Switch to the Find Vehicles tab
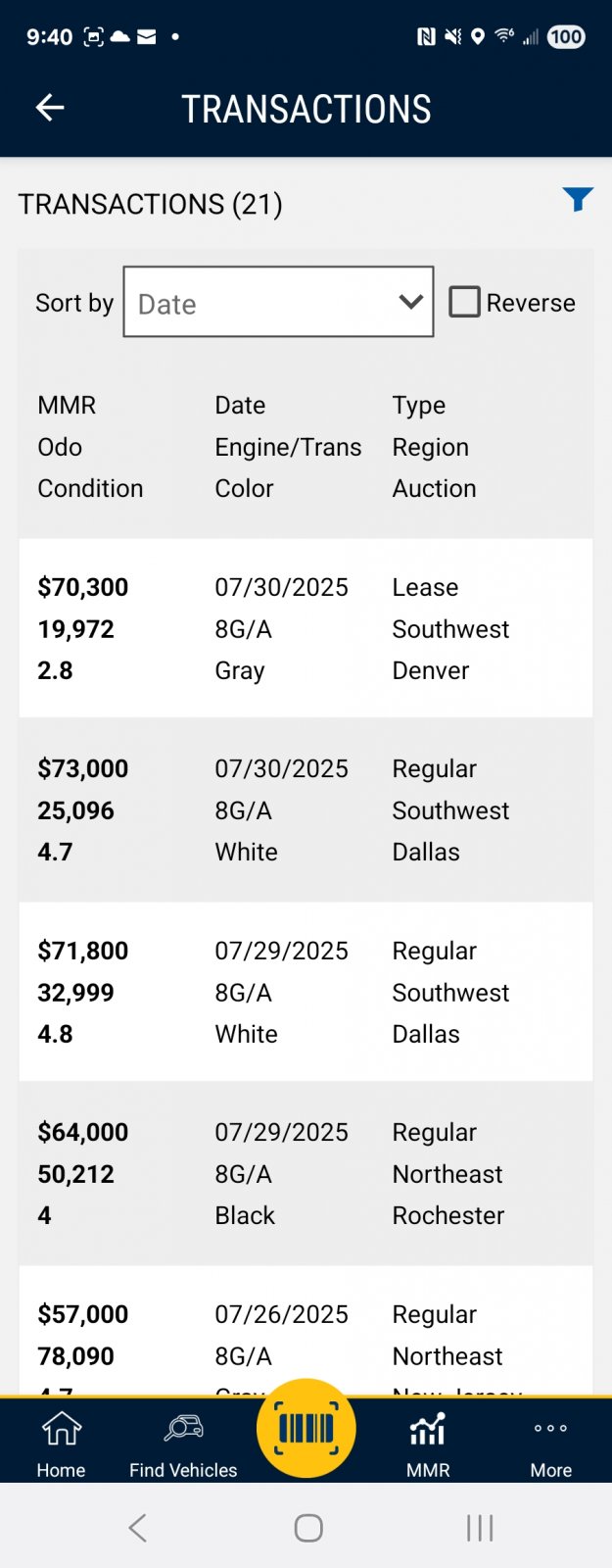This screenshot has height=1568, width=612. 183,1443
